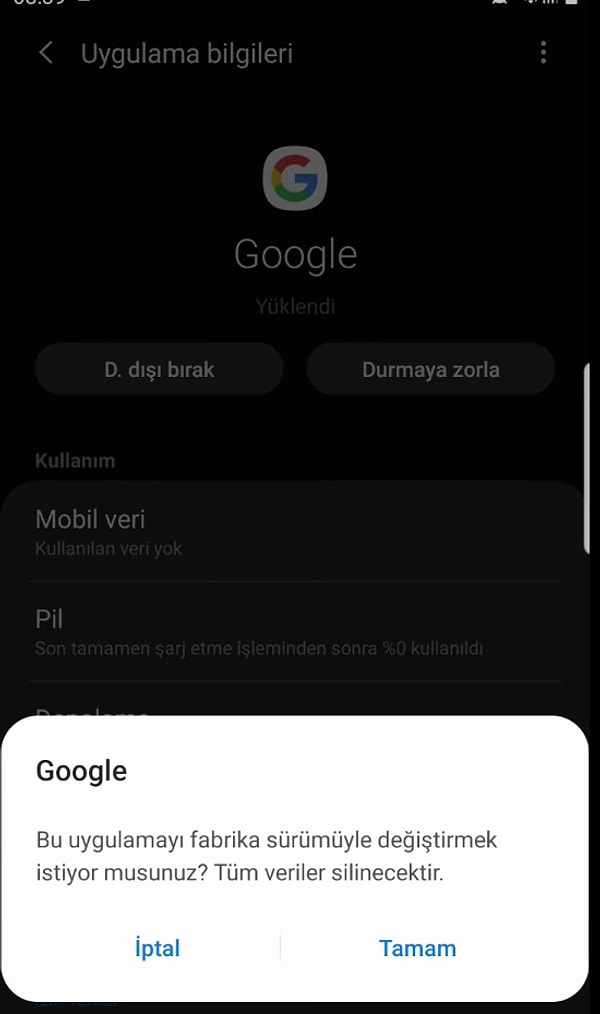
Task: Cancel the factory version dialog via İptal
Action: [x=157, y=948]
